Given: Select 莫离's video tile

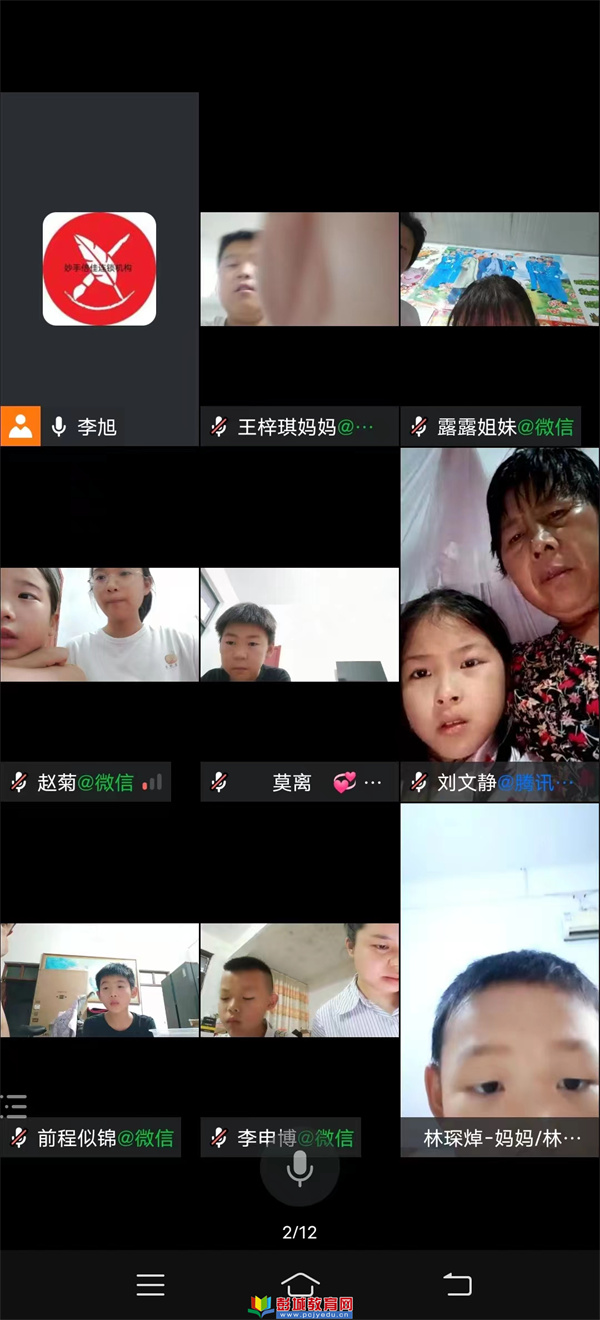Looking at the screenshot, I should click(299, 625).
